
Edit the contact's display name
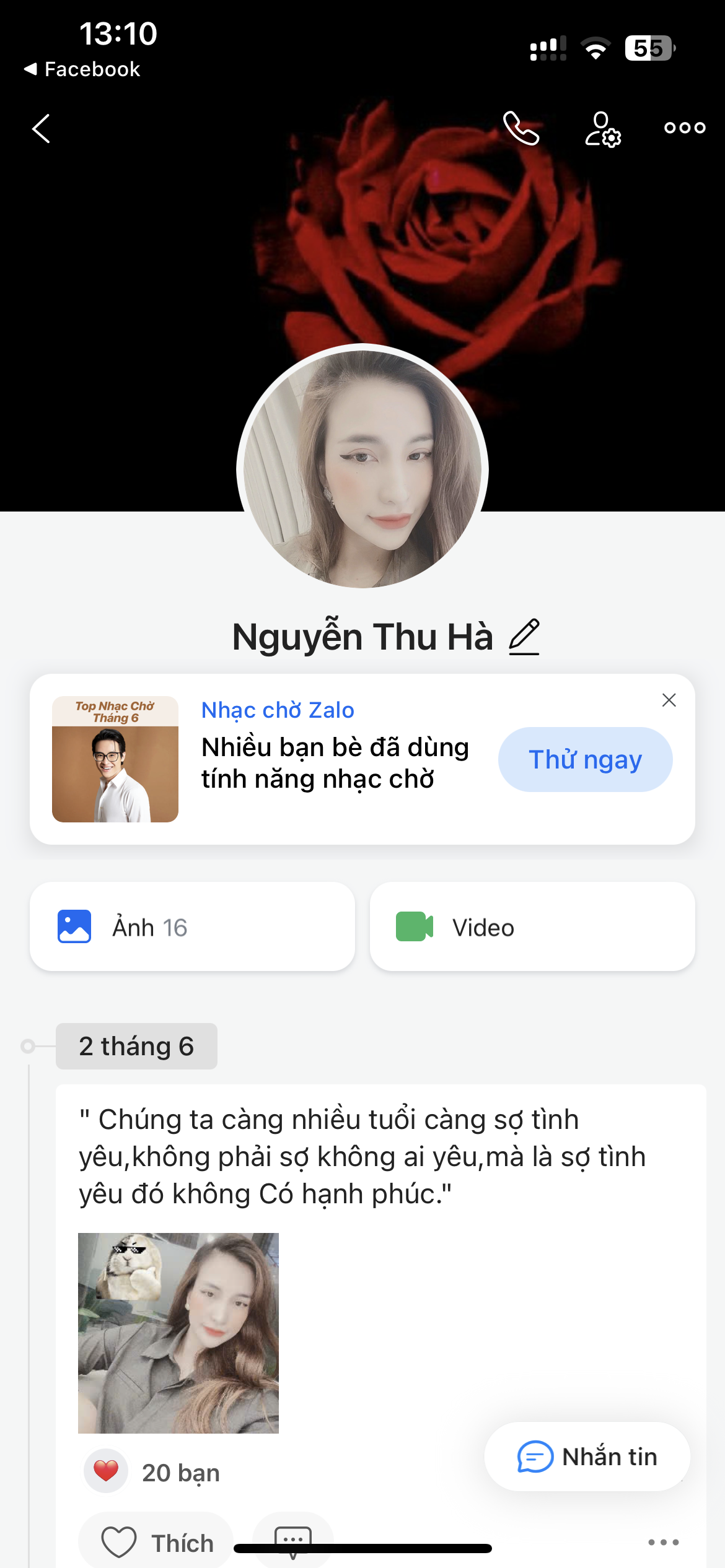click(x=524, y=637)
